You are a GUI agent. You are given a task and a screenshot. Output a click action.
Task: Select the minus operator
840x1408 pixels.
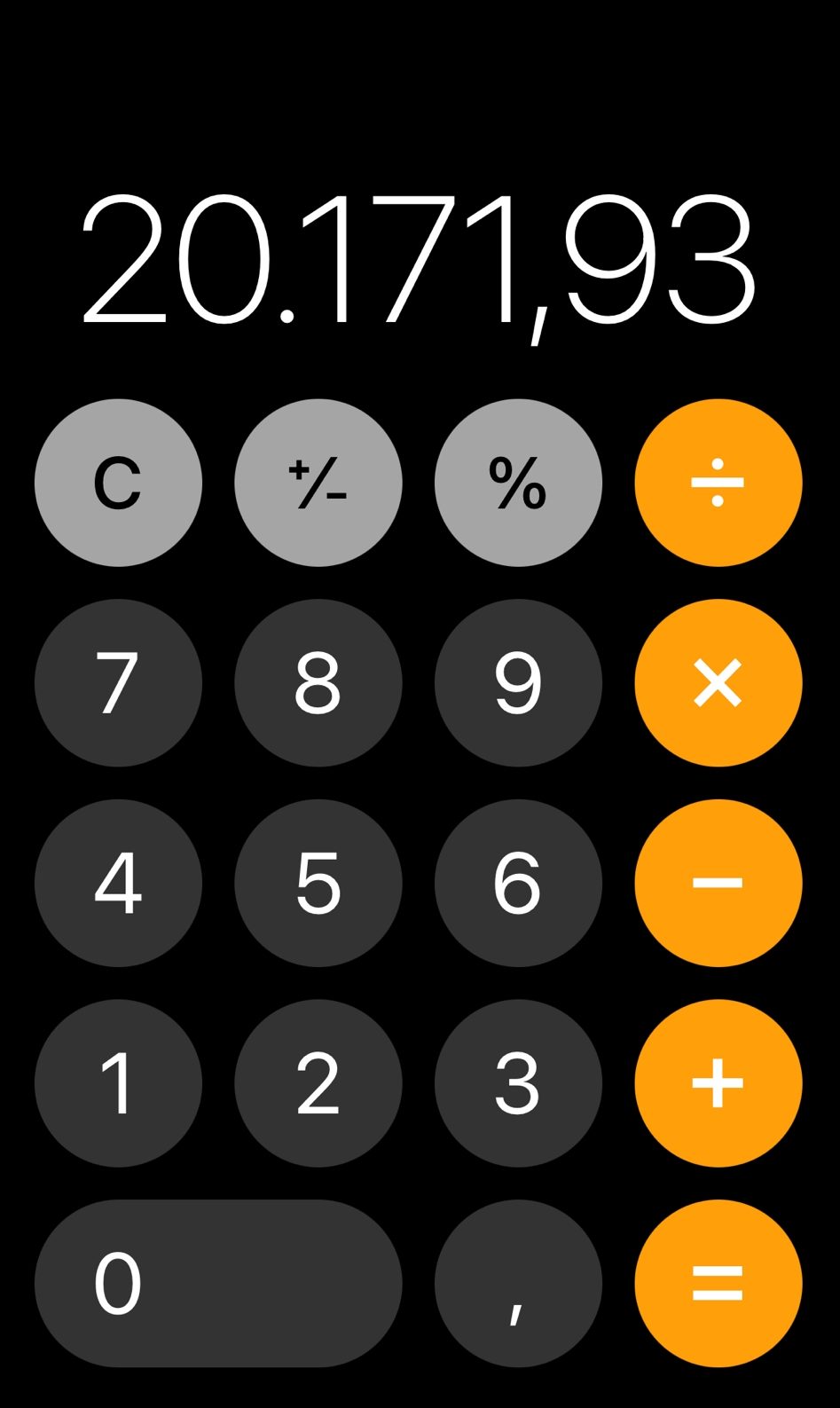(718, 883)
